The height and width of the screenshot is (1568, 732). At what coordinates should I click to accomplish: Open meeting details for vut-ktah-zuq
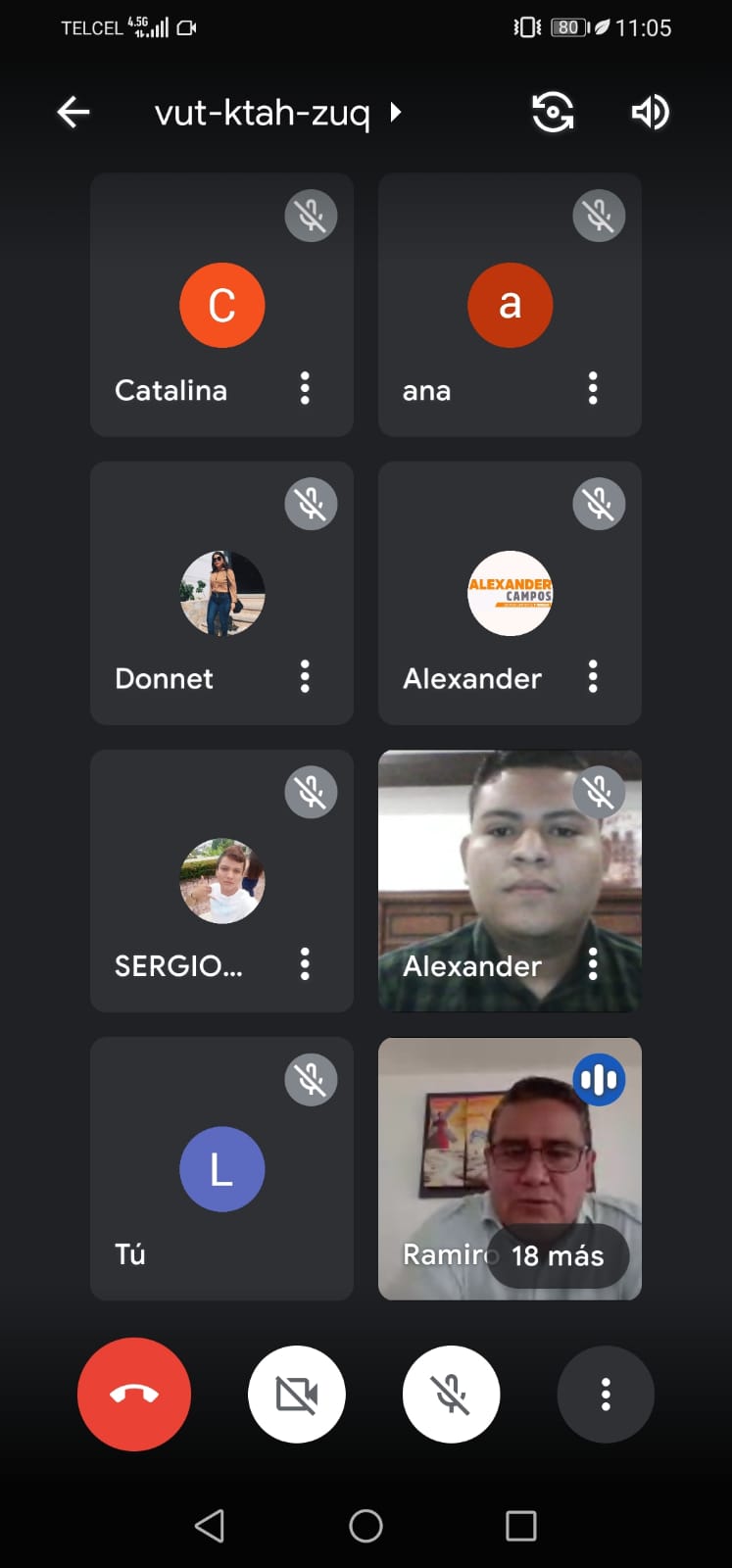coord(277,113)
